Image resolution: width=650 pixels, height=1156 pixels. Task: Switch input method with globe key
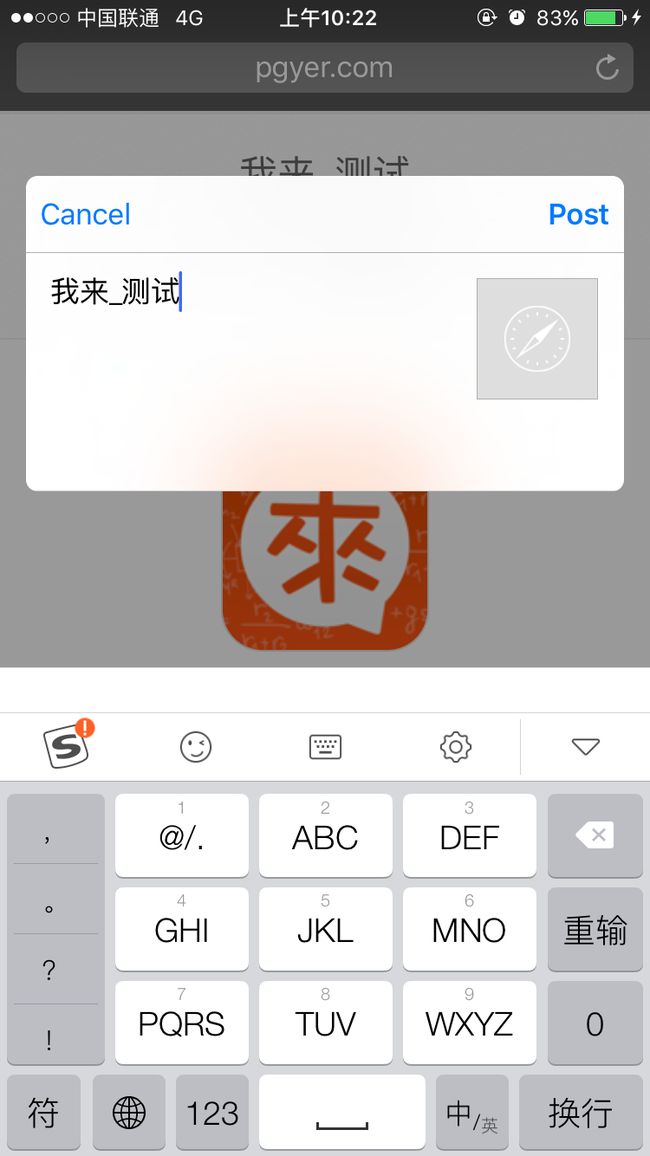[129, 1112]
